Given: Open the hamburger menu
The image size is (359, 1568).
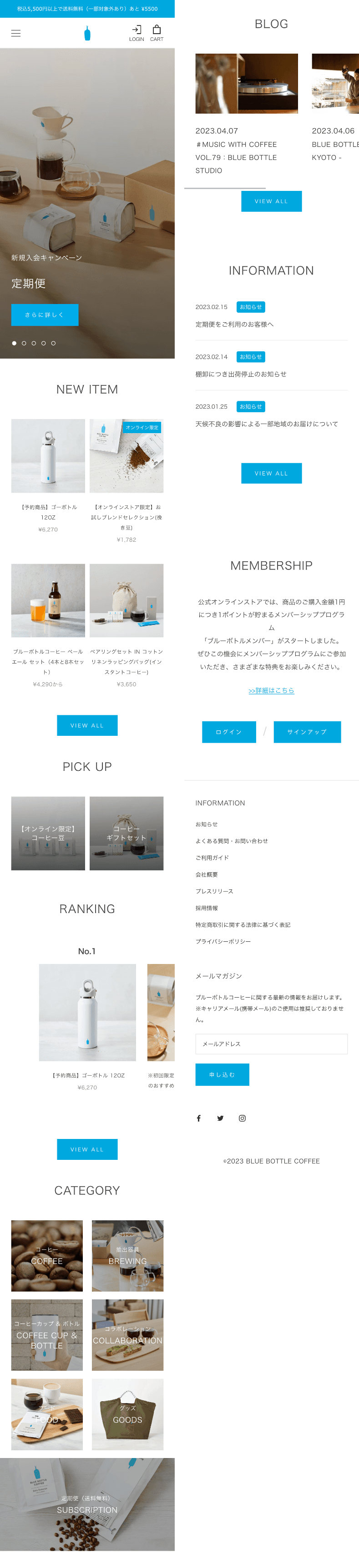Looking at the screenshot, I should pos(16,34).
